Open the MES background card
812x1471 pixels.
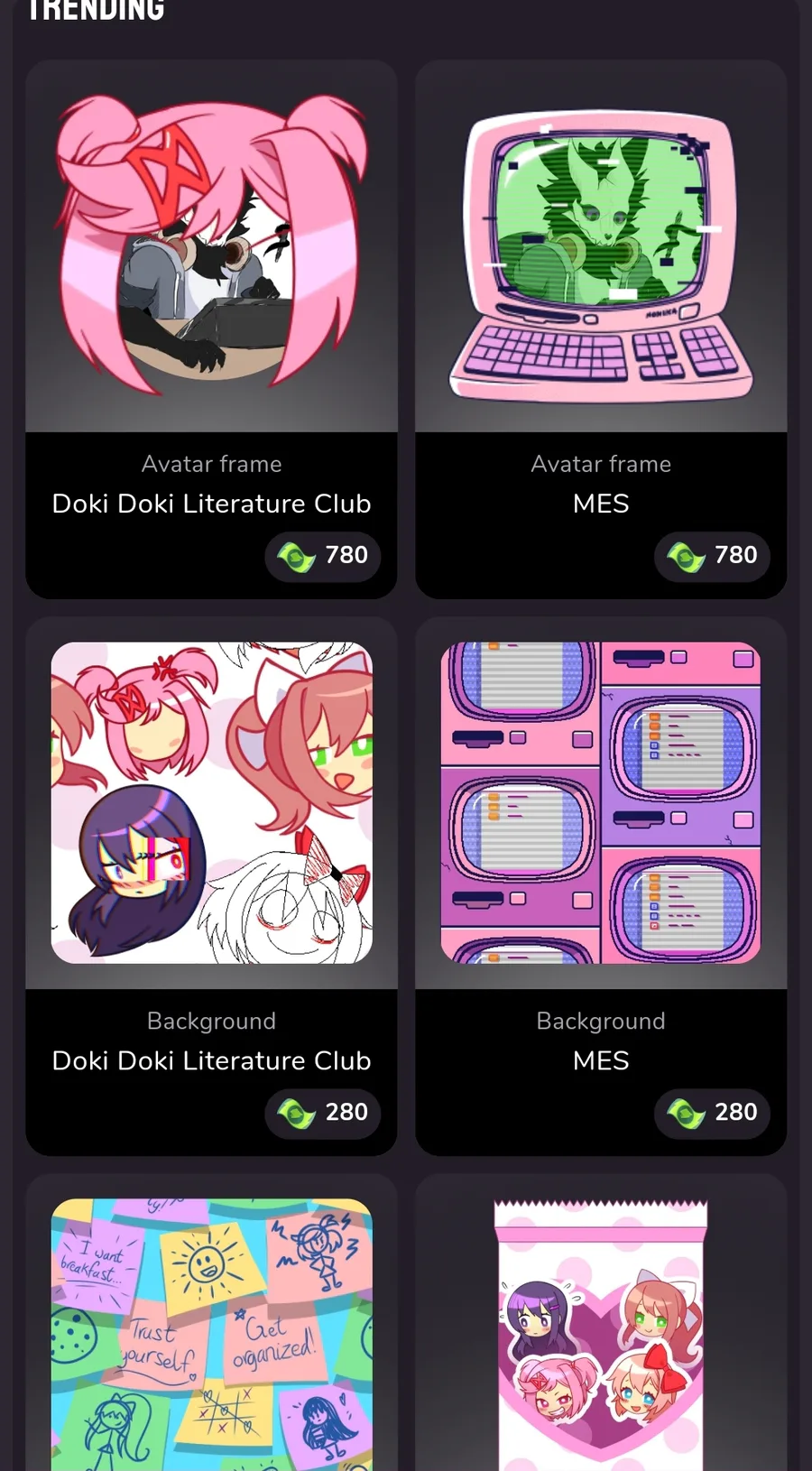[x=601, y=886]
